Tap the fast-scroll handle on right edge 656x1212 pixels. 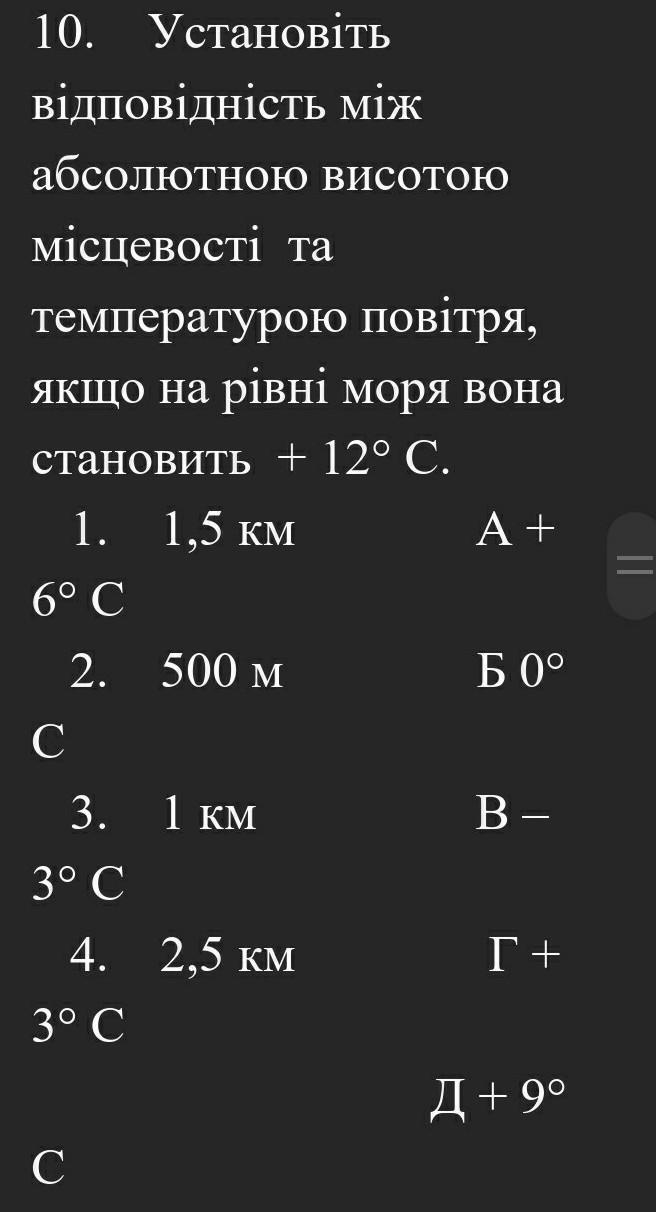(x=632, y=566)
